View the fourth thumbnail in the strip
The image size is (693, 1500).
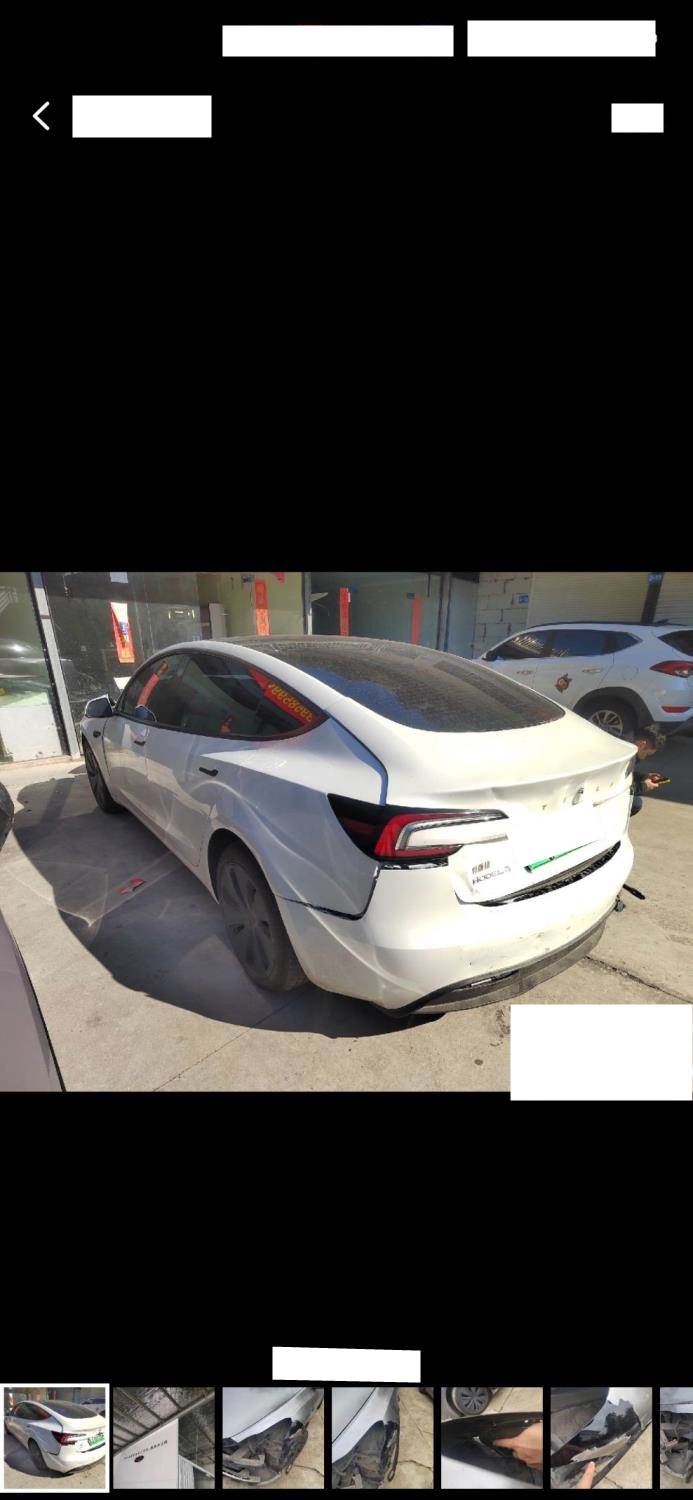click(382, 1438)
